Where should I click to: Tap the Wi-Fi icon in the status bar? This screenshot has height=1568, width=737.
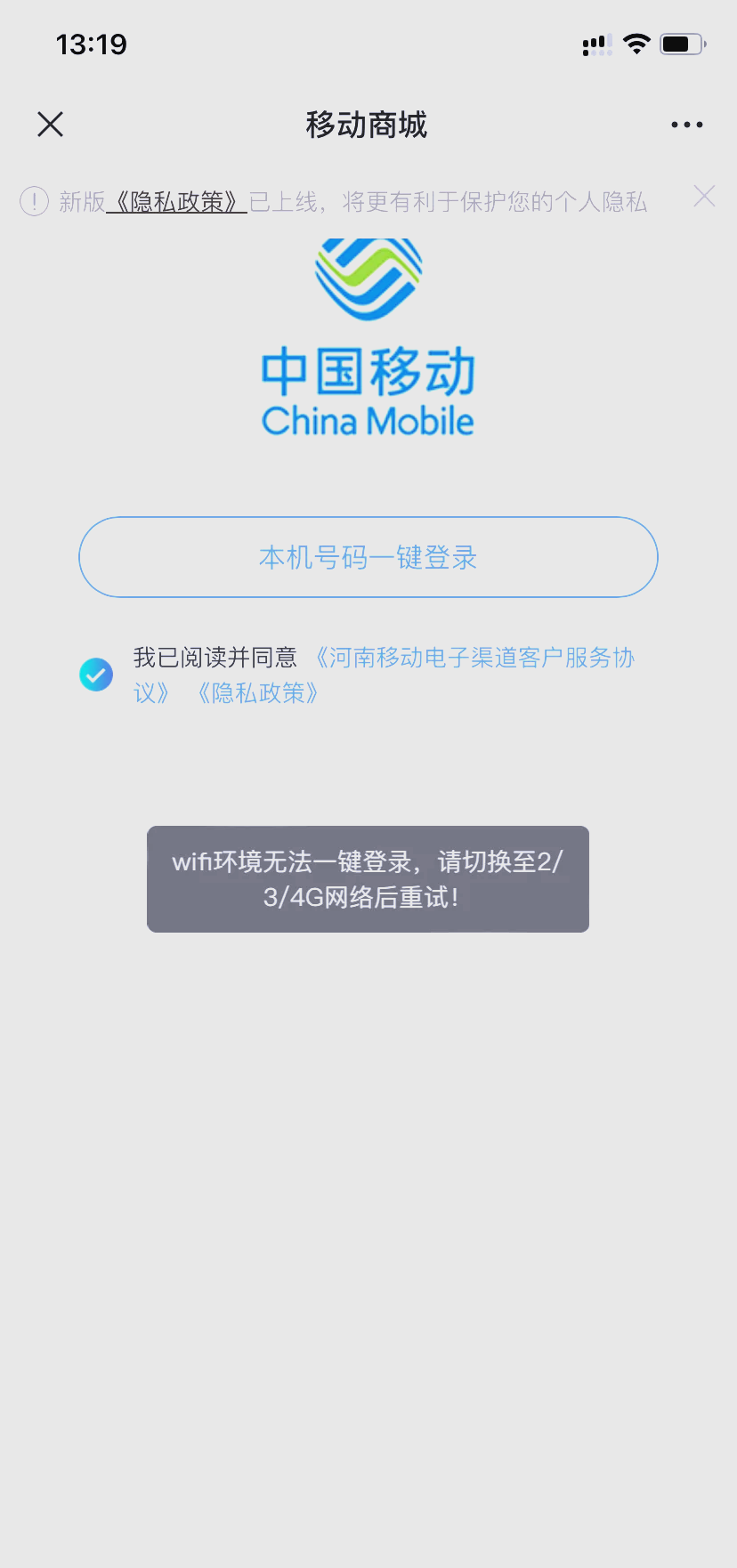[637, 44]
